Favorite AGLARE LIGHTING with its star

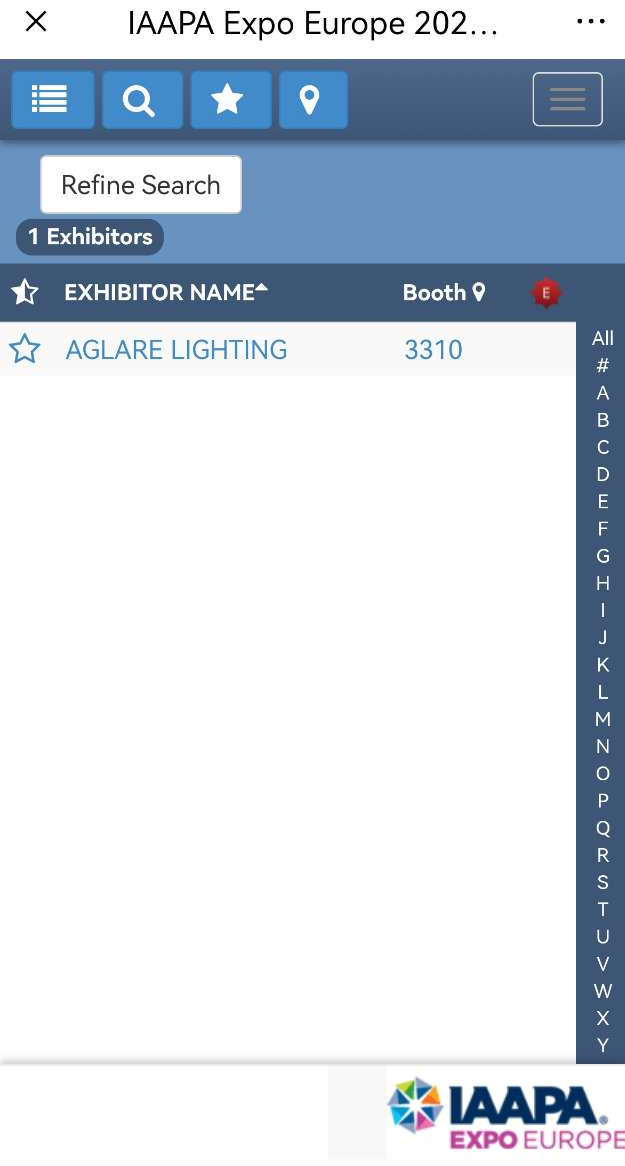pos(24,350)
